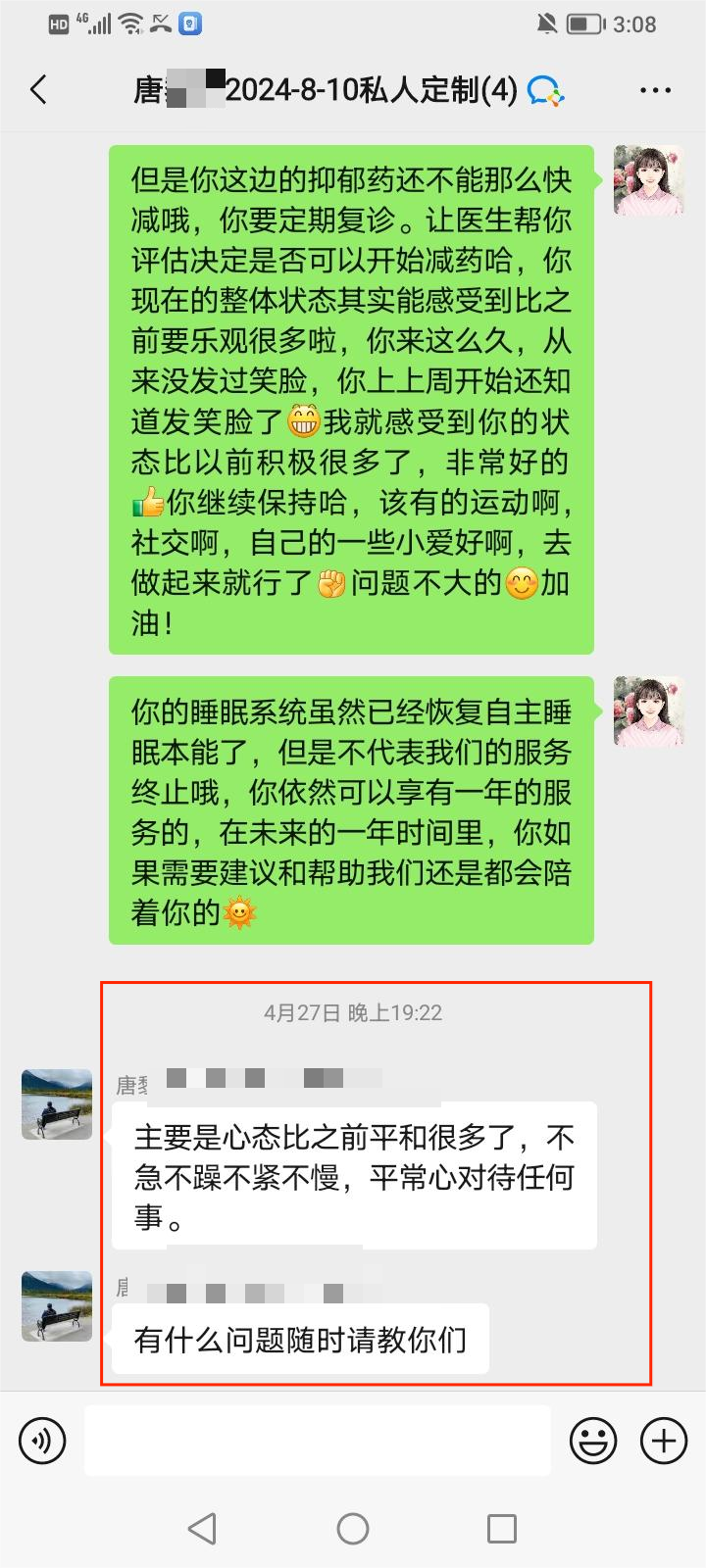
Task: Open avatar beside 主要是心态 message
Action: point(57,1104)
